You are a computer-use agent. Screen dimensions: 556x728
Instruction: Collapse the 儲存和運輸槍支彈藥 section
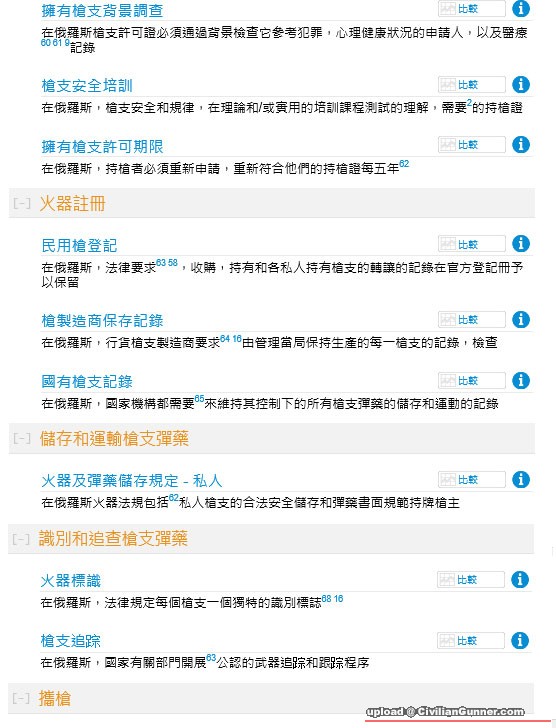point(22,438)
